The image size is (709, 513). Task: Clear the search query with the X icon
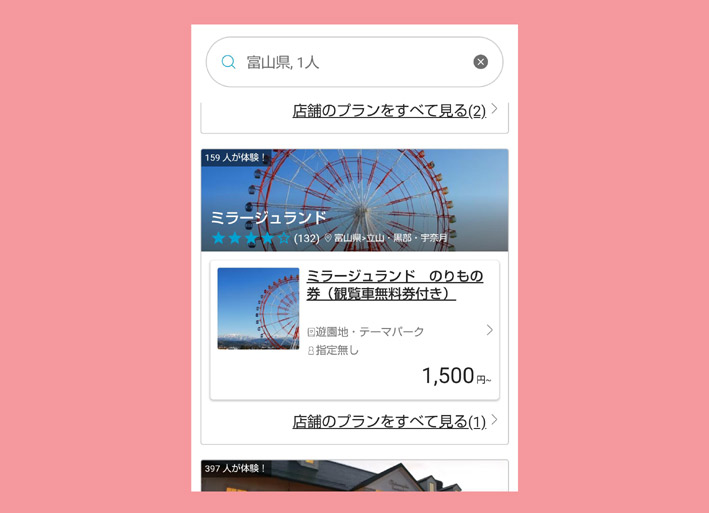click(480, 62)
